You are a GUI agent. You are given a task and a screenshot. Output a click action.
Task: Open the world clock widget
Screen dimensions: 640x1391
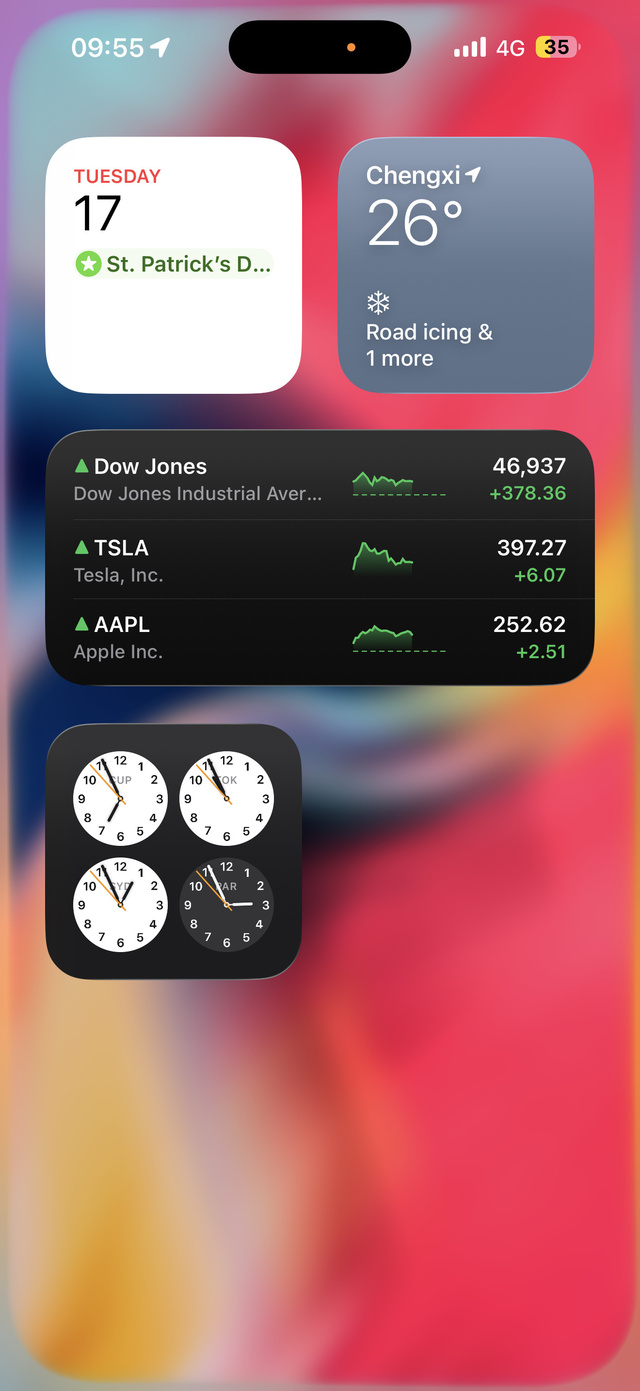pyautogui.click(x=173, y=851)
